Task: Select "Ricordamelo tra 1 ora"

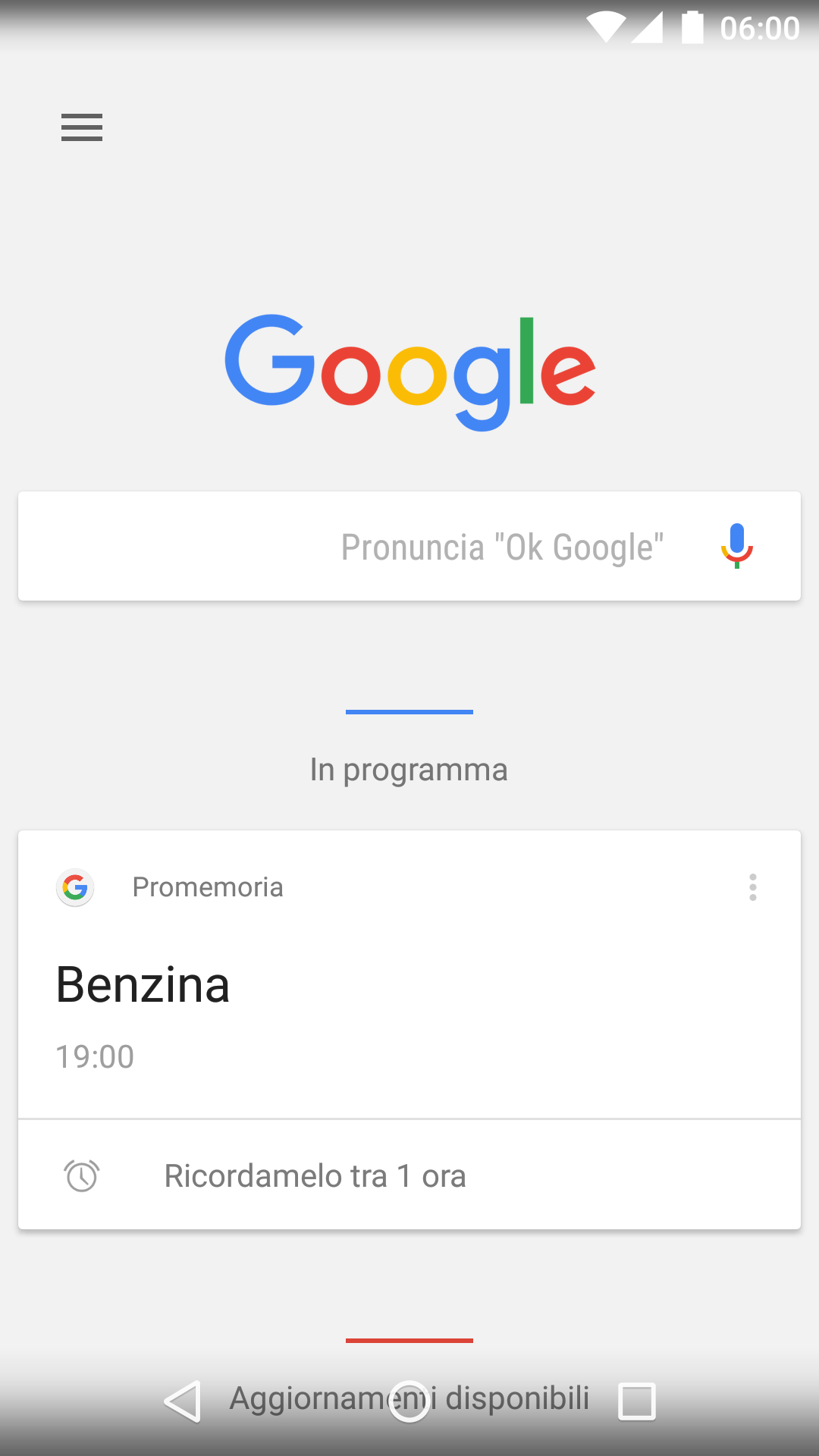Action: 409,1175
